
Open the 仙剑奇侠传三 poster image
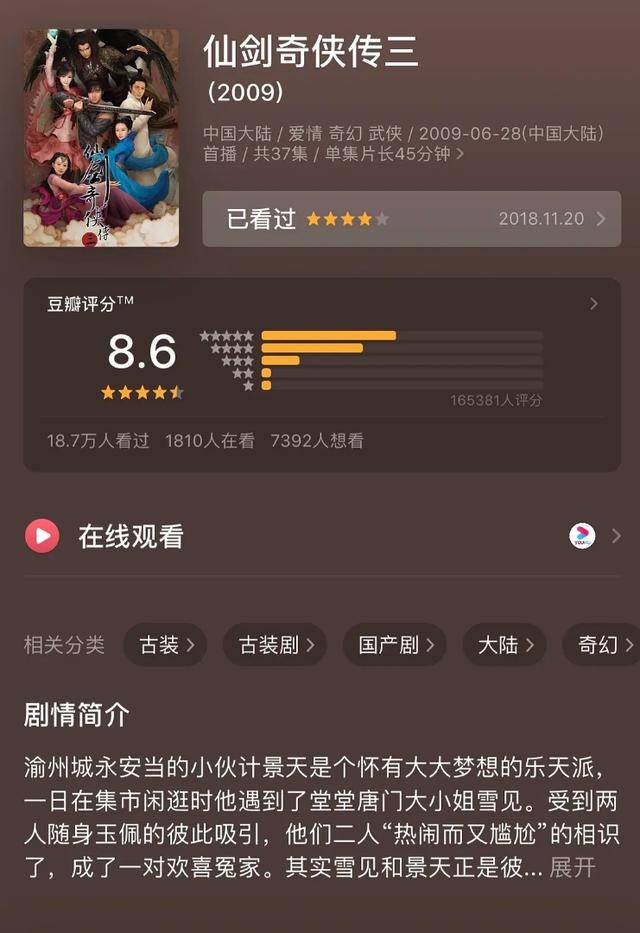(101, 138)
